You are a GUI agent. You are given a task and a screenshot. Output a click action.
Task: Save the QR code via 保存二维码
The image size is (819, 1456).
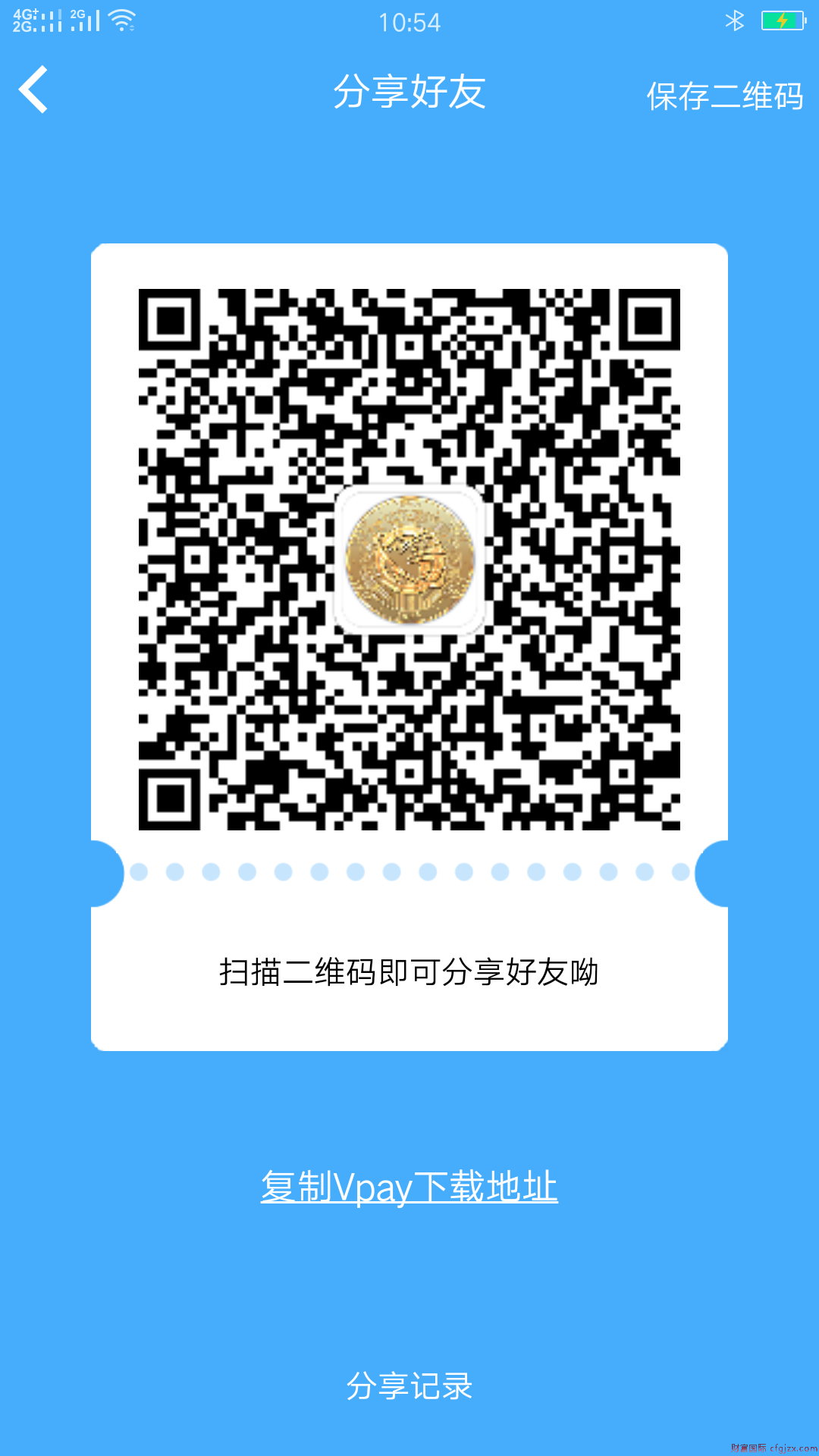tap(724, 96)
